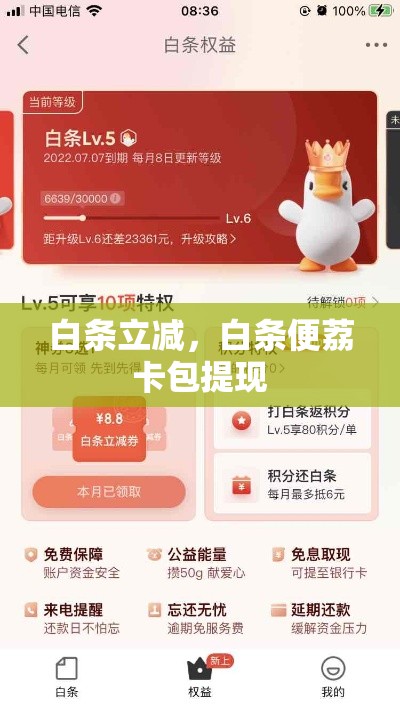Go back from the 白条权益 page
Image resolution: width=400 pixels, height=711 pixels.
coord(23,45)
